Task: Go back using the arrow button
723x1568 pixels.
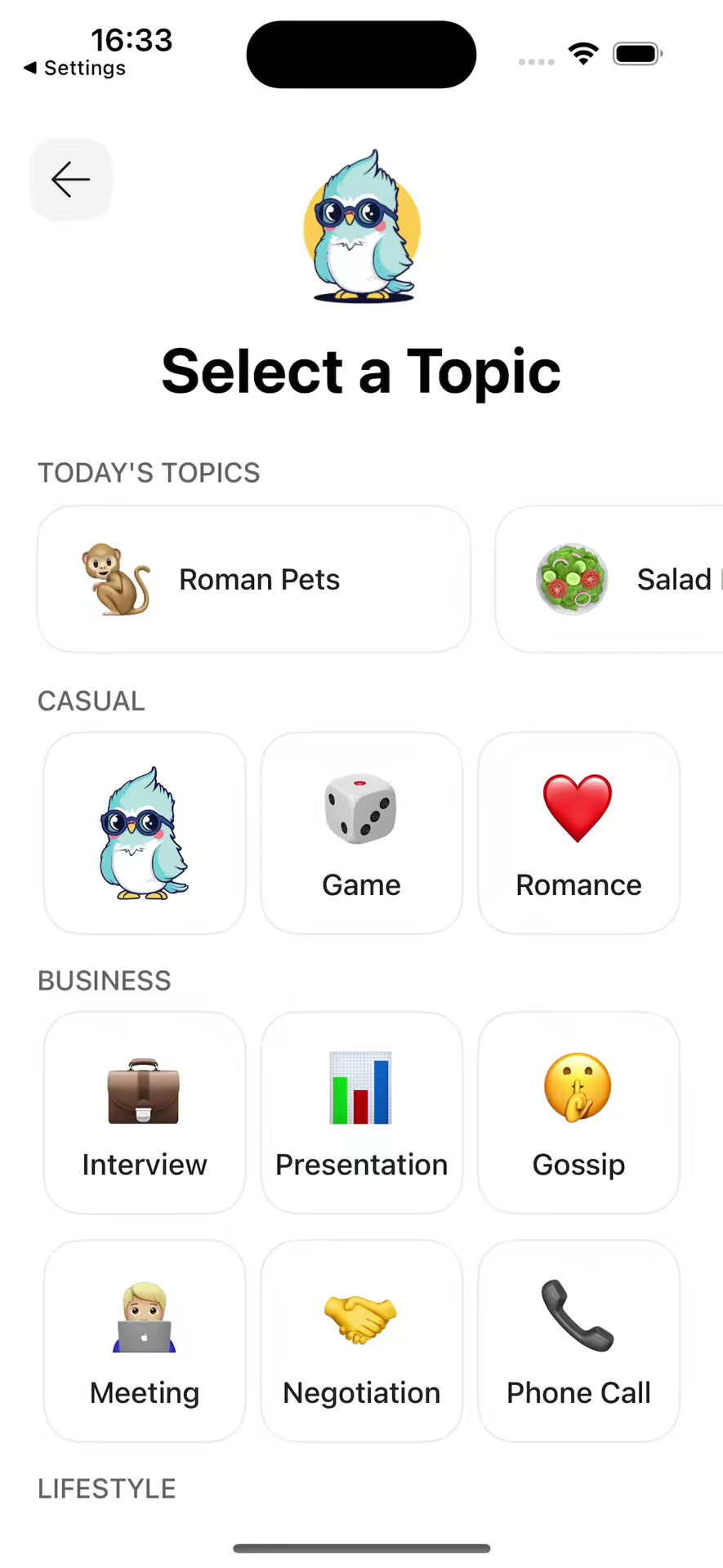Action: tap(70, 180)
